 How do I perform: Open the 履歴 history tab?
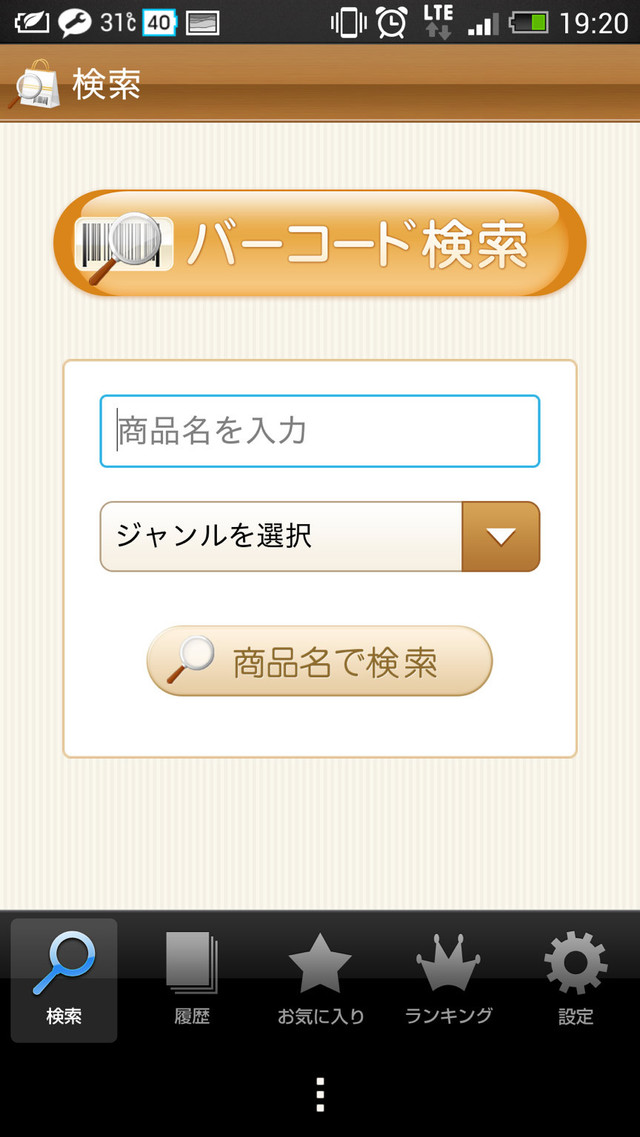tap(192, 980)
